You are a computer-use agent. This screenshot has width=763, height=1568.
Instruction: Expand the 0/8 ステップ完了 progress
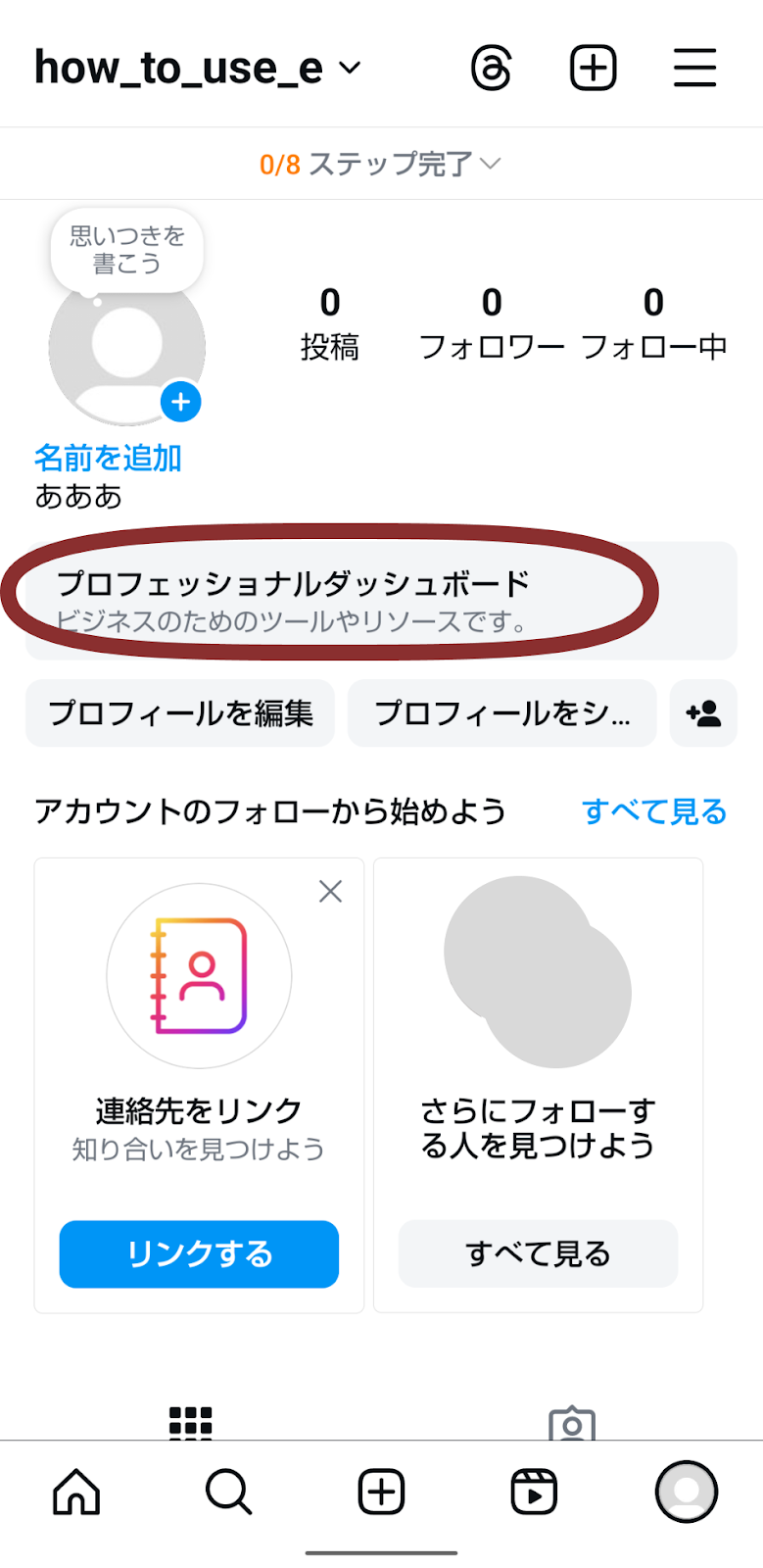coord(380,164)
